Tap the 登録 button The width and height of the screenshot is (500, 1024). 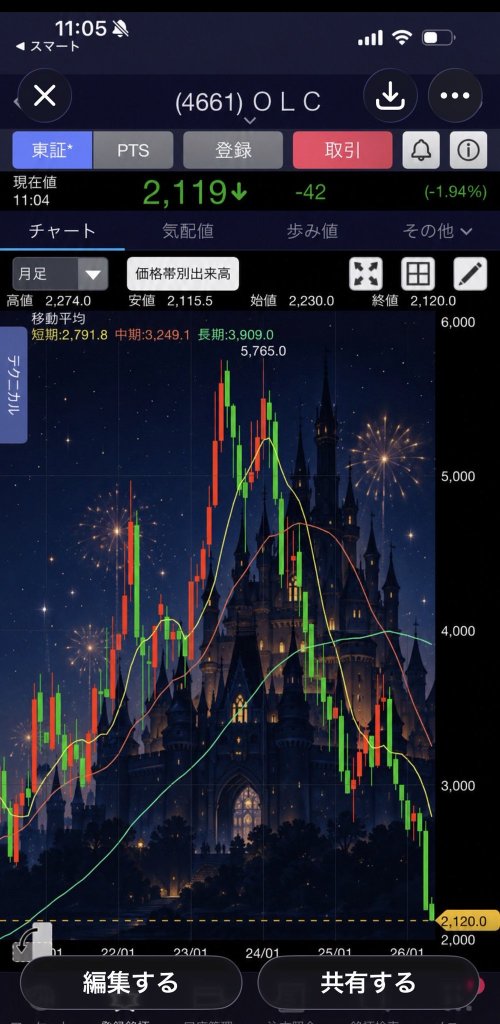tap(233, 150)
